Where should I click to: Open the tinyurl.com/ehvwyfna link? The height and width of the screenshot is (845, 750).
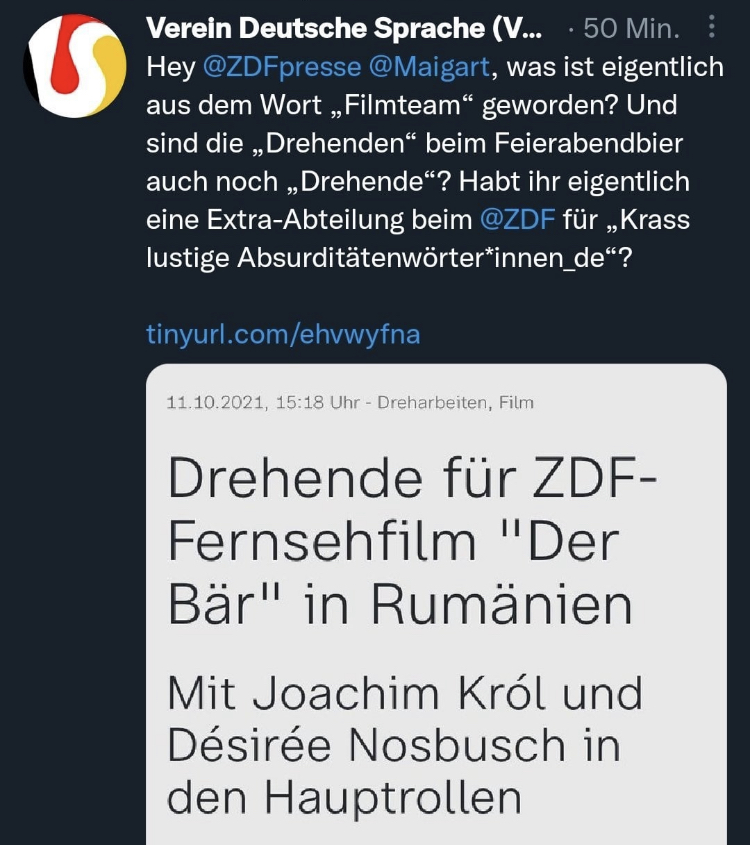pyautogui.click(x=283, y=333)
